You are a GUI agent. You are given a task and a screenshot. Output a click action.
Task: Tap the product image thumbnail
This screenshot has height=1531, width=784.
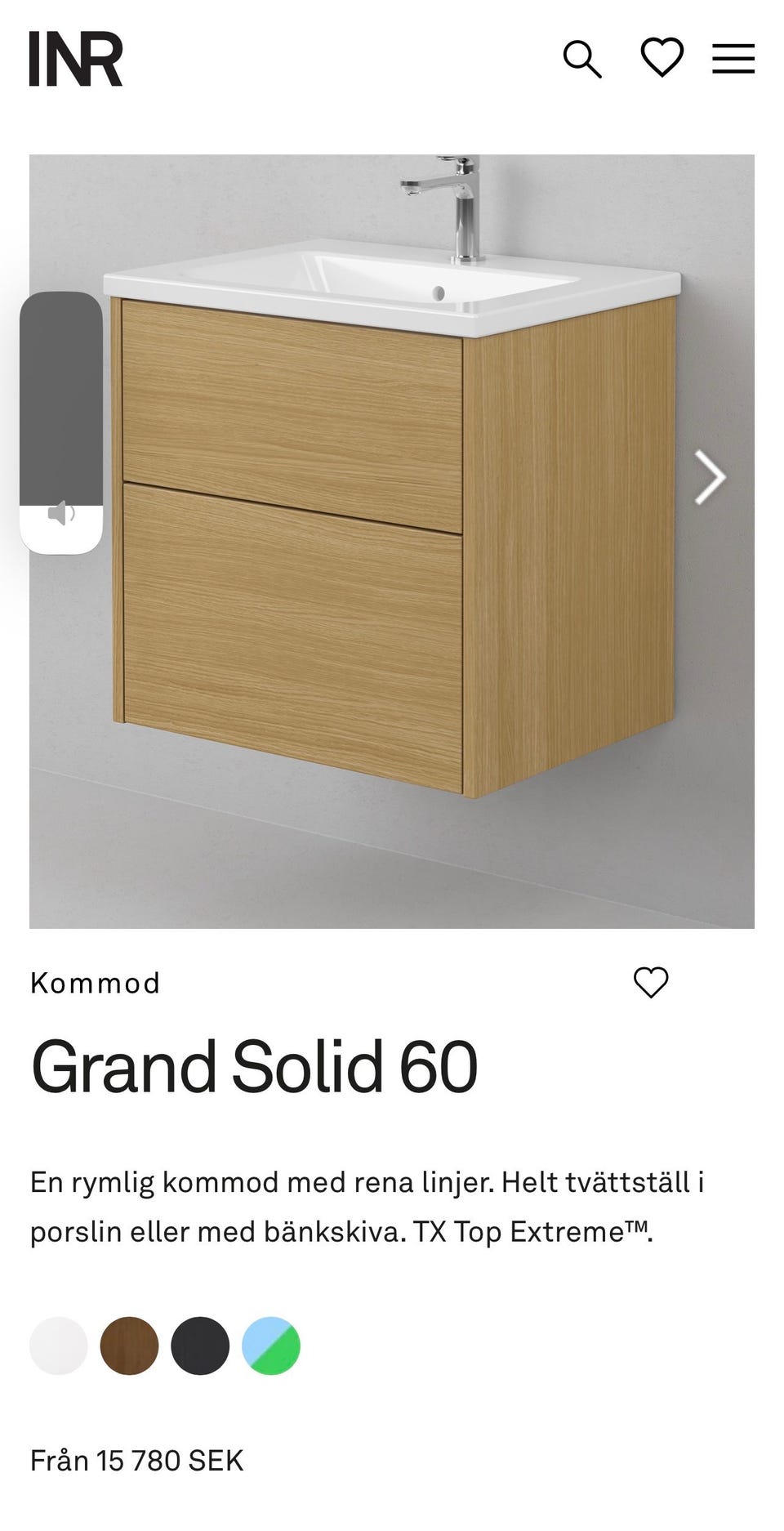coord(392,539)
